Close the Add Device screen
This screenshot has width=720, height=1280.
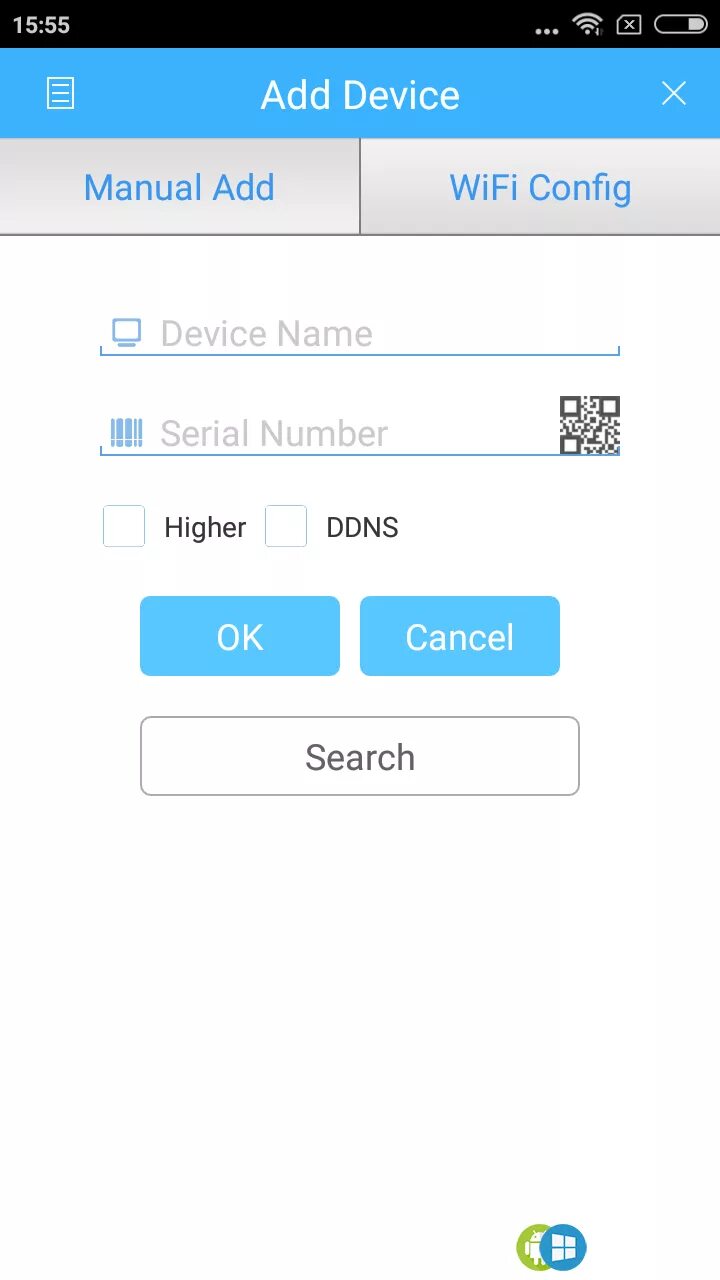(674, 94)
